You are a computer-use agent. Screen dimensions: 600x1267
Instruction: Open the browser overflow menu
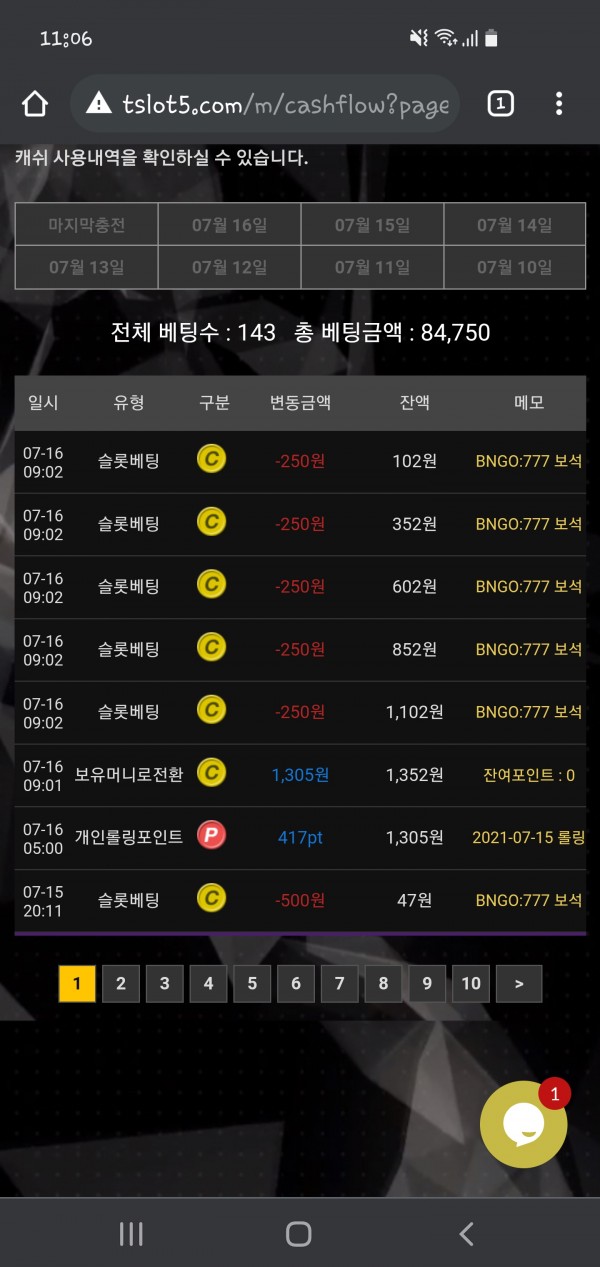pyautogui.click(x=559, y=103)
